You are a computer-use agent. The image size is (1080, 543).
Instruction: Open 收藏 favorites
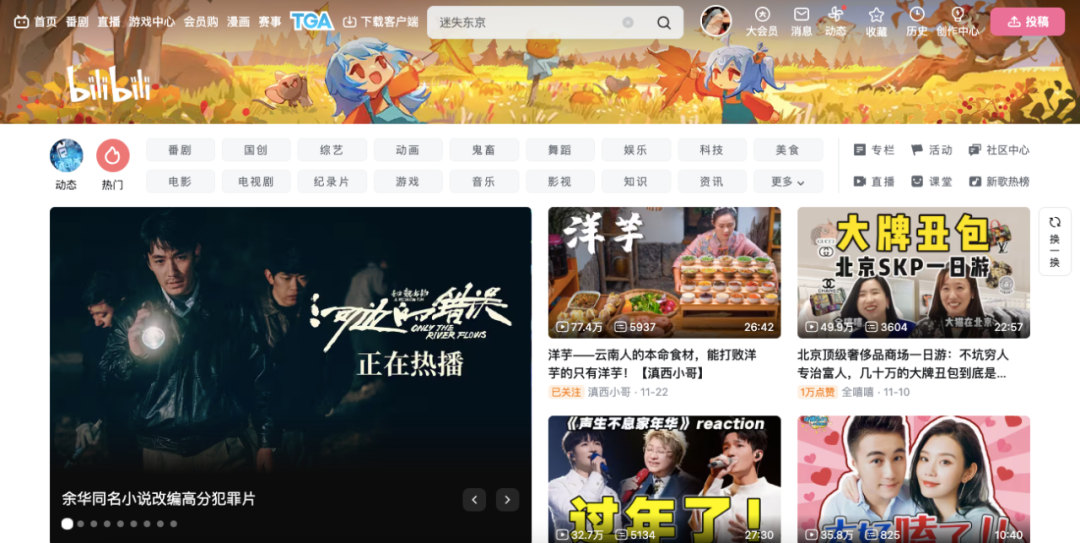(x=876, y=21)
